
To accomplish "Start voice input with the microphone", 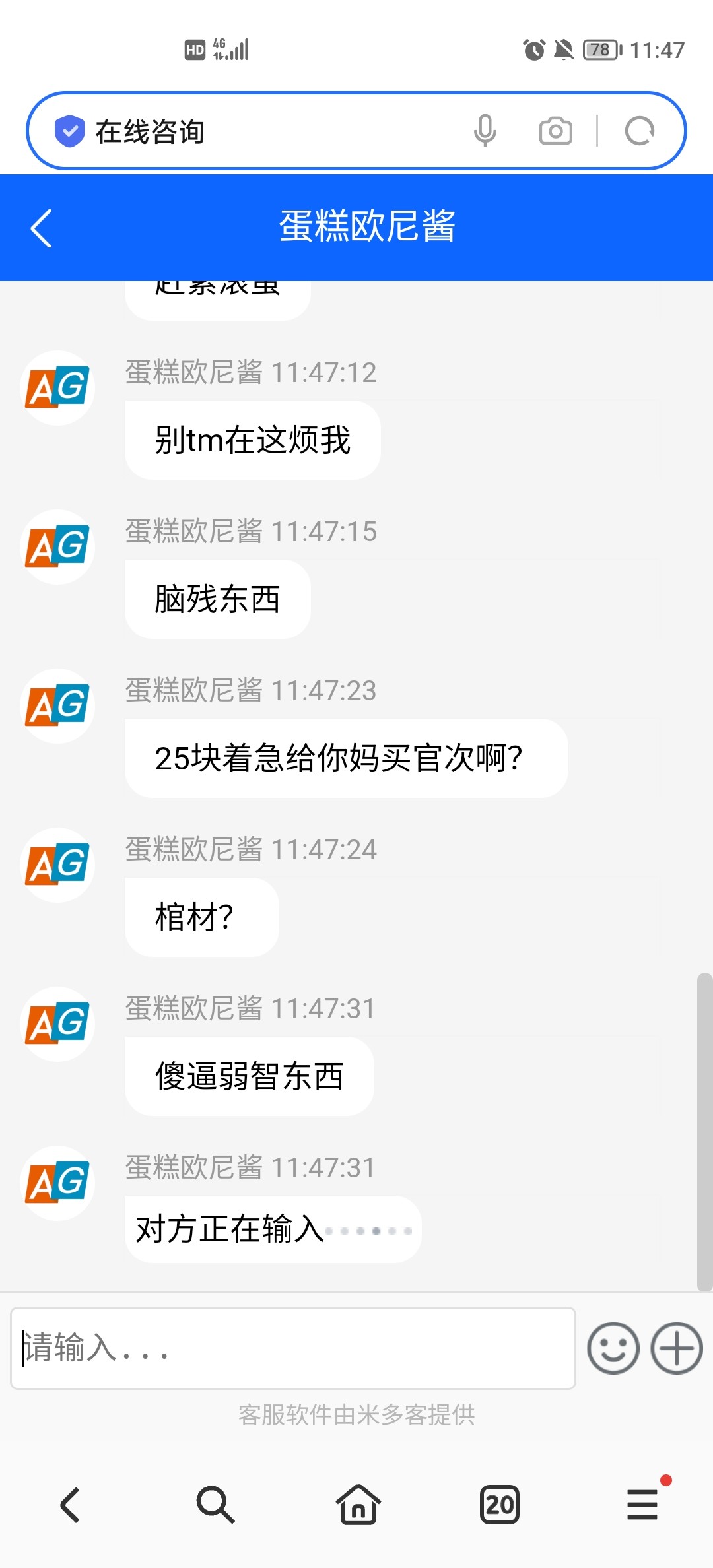I will pyautogui.click(x=485, y=131).
